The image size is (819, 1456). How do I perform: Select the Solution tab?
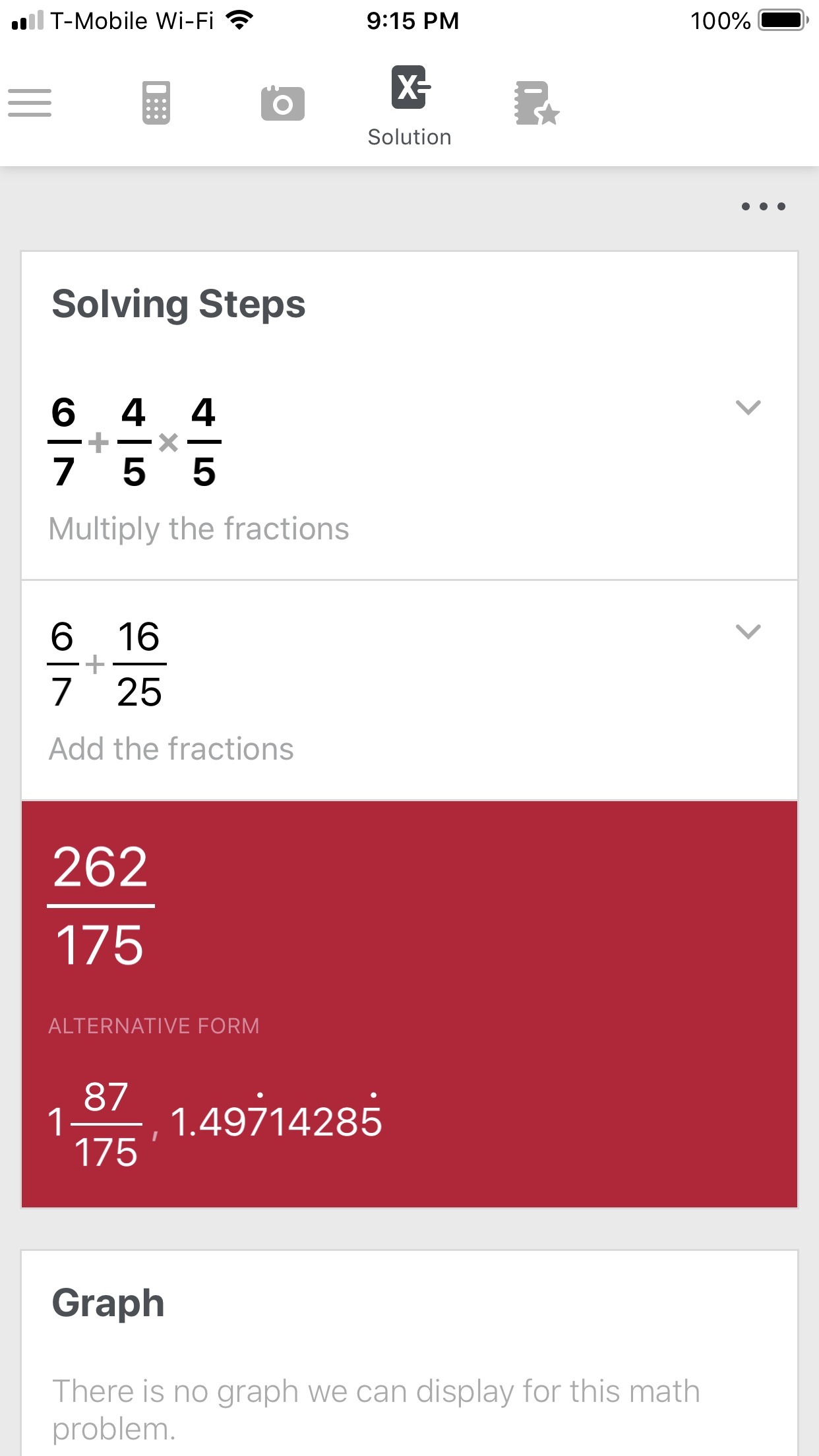[x=409, y=106]
